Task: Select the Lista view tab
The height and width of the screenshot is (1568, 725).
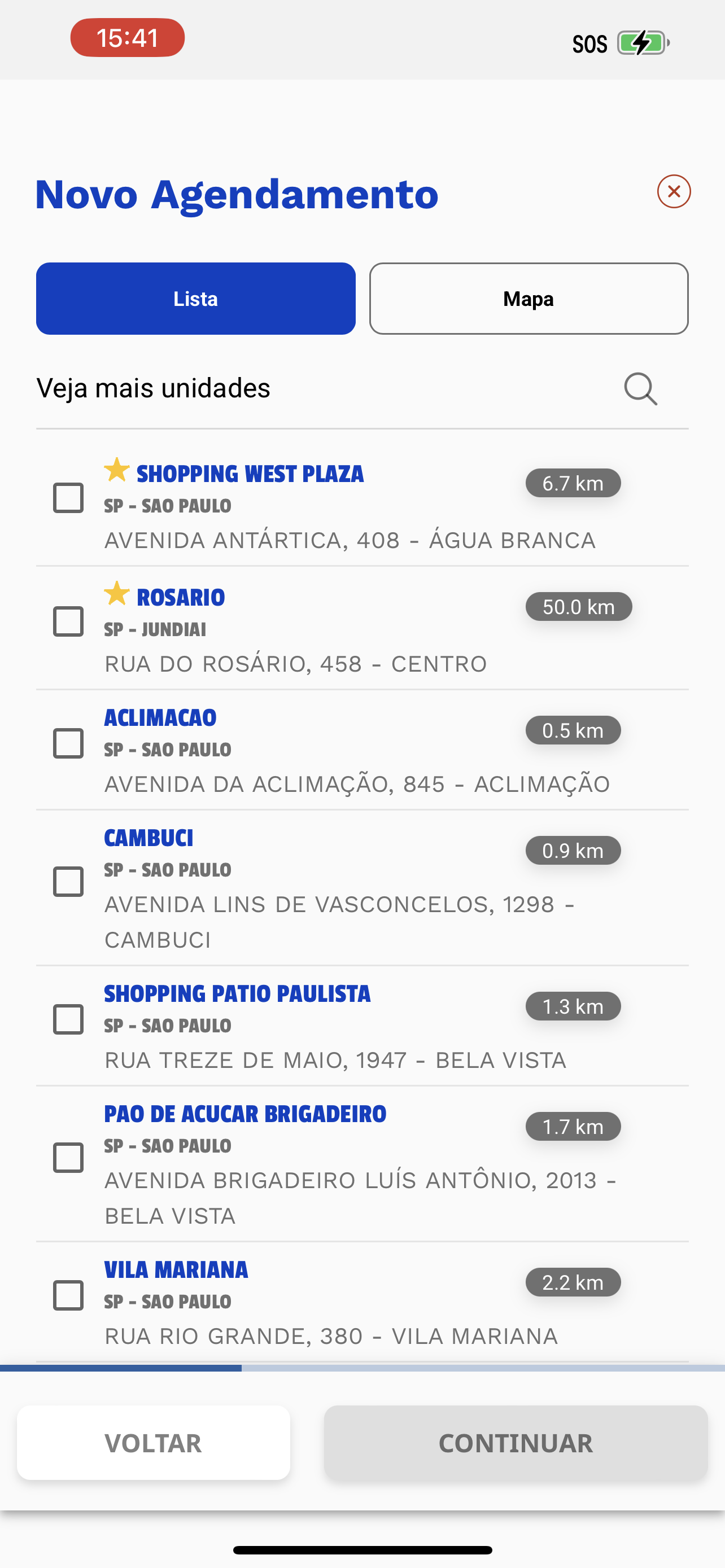Action: pyautogui.click(x=195, y=298)
